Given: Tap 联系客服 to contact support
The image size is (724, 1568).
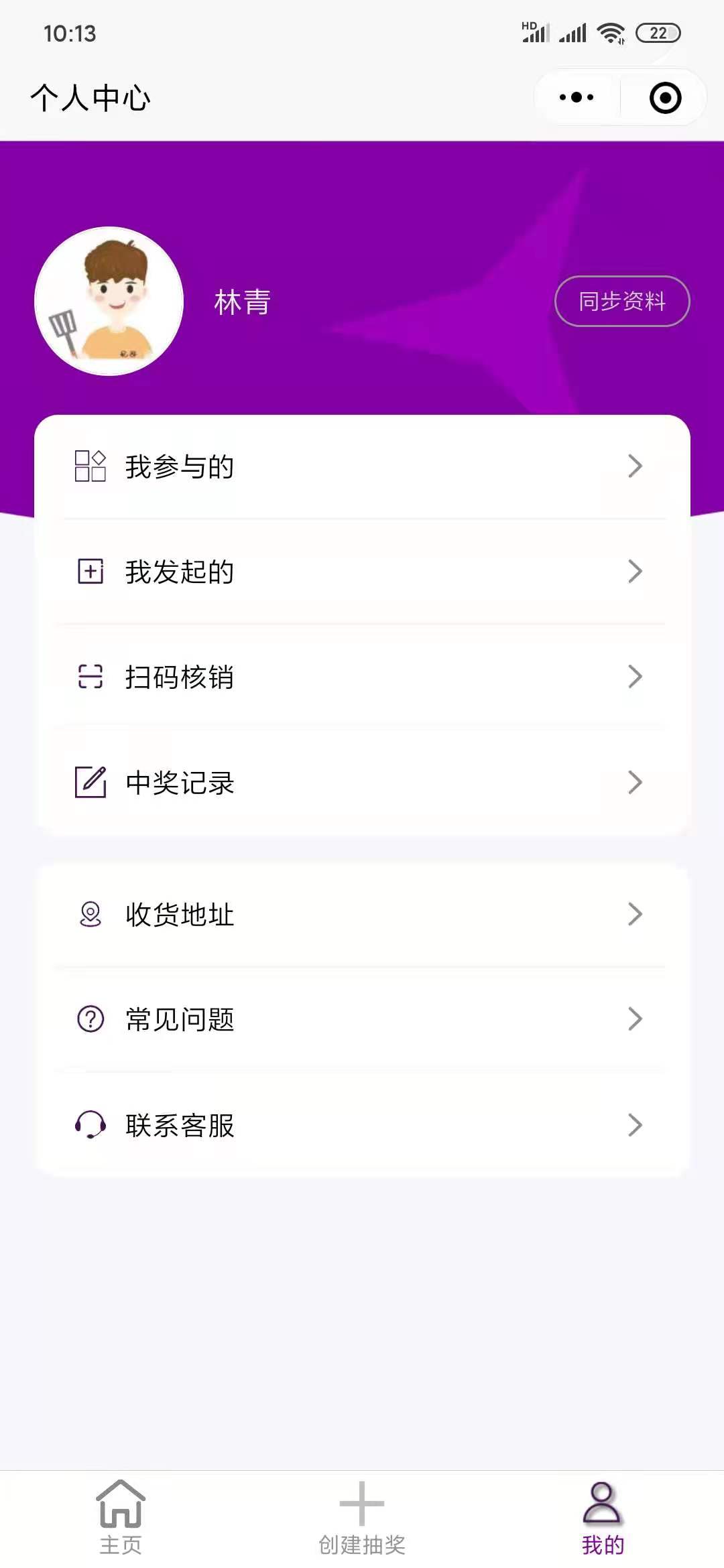Looking at the screenshot, I should click(x=362, y=1124).
